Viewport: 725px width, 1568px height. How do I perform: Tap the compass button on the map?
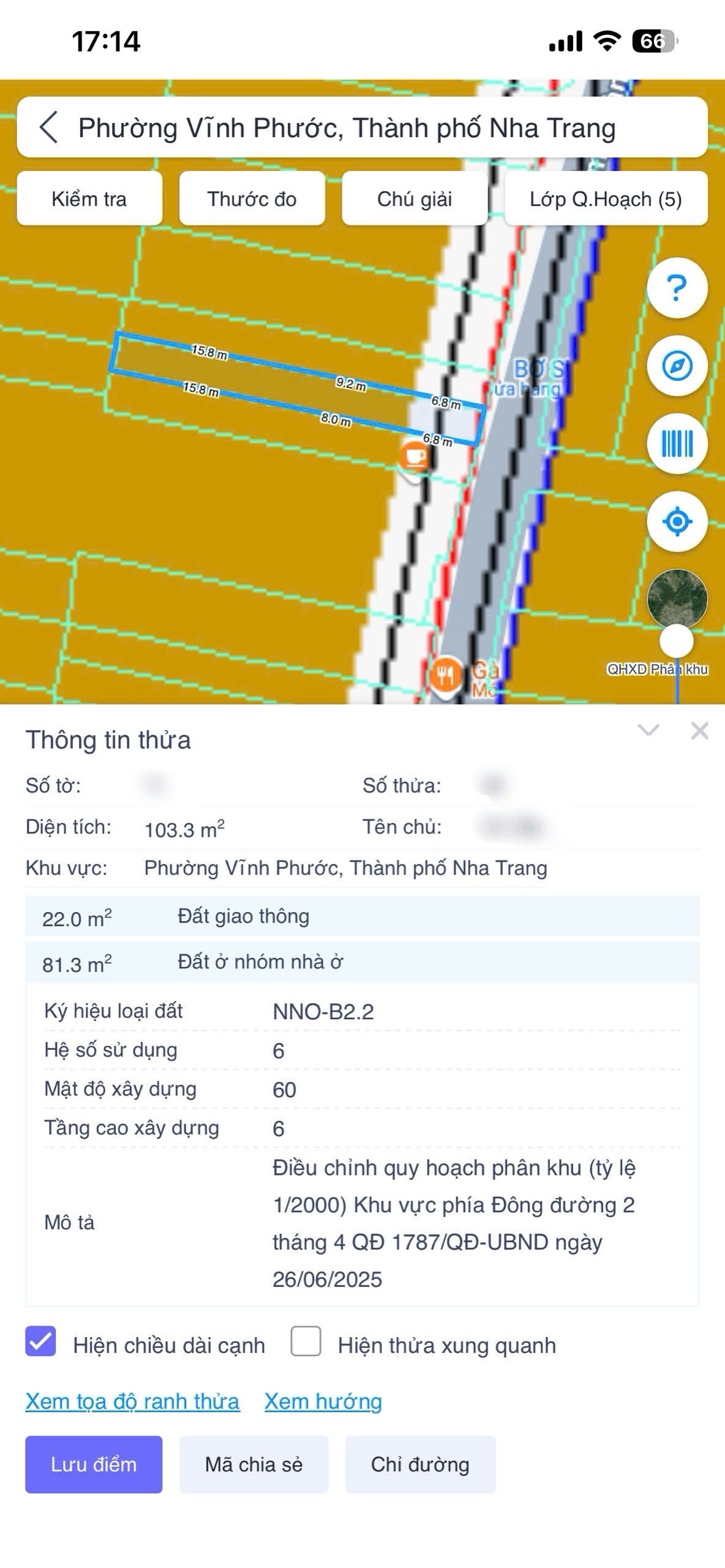pyautogui.click(x=677, y=366)
